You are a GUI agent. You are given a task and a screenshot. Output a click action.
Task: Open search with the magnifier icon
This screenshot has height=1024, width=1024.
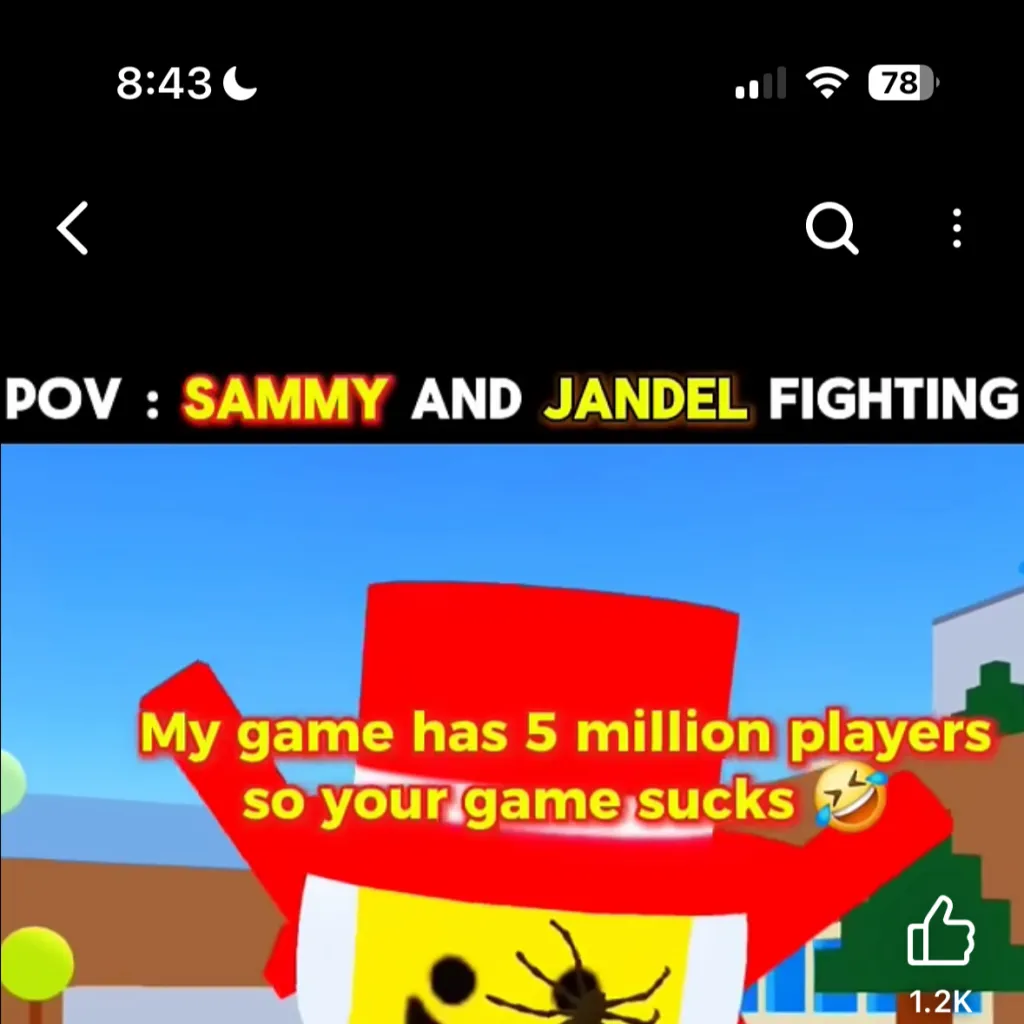(x=832, y=229)
